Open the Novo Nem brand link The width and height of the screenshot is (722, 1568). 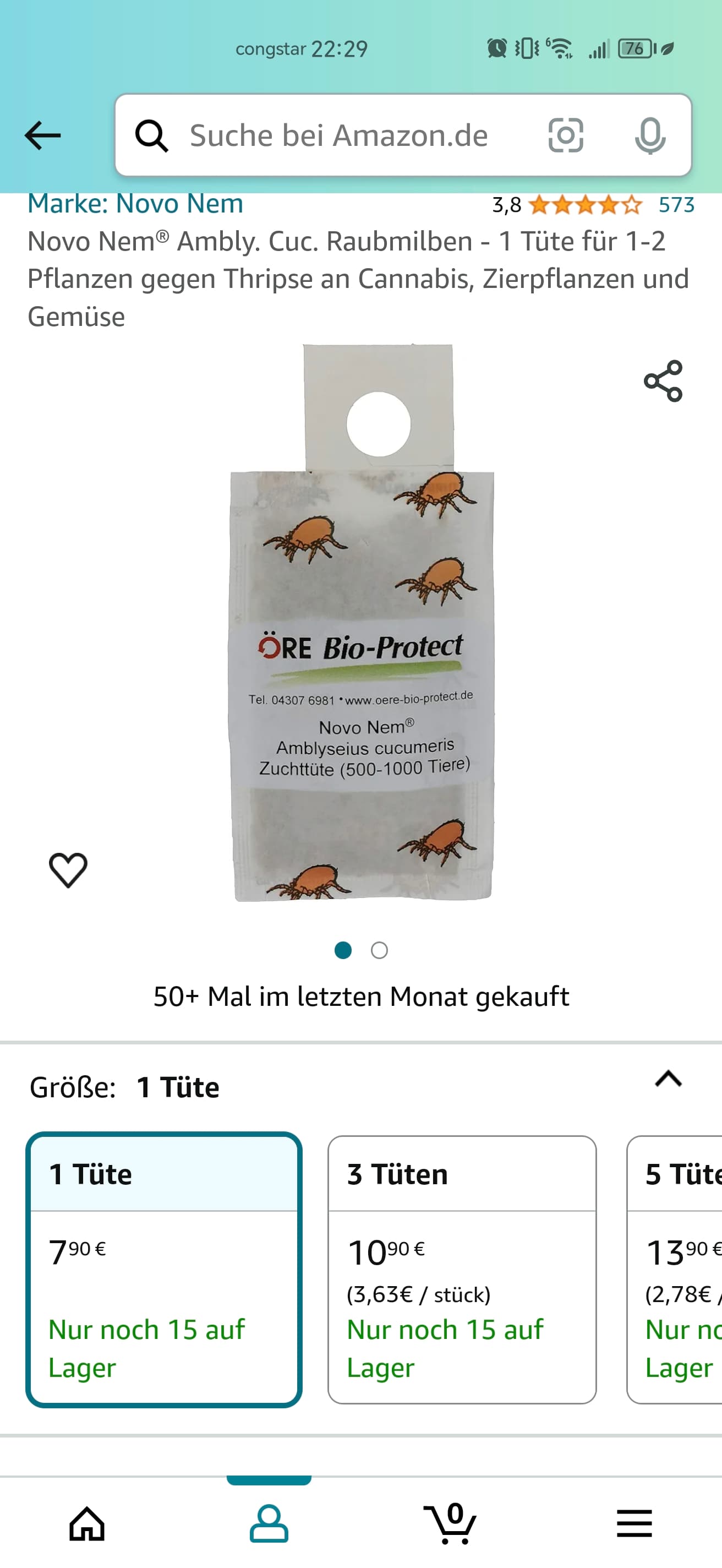pyautogui.click(x=135, y=204)
